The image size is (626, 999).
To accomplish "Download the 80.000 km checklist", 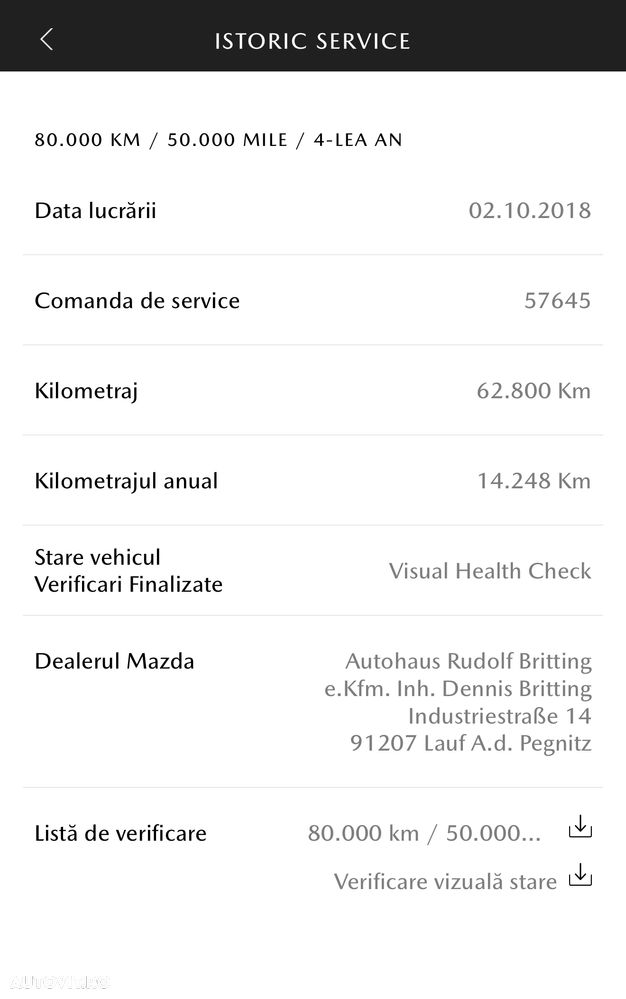I will click(x=580, y=828).
